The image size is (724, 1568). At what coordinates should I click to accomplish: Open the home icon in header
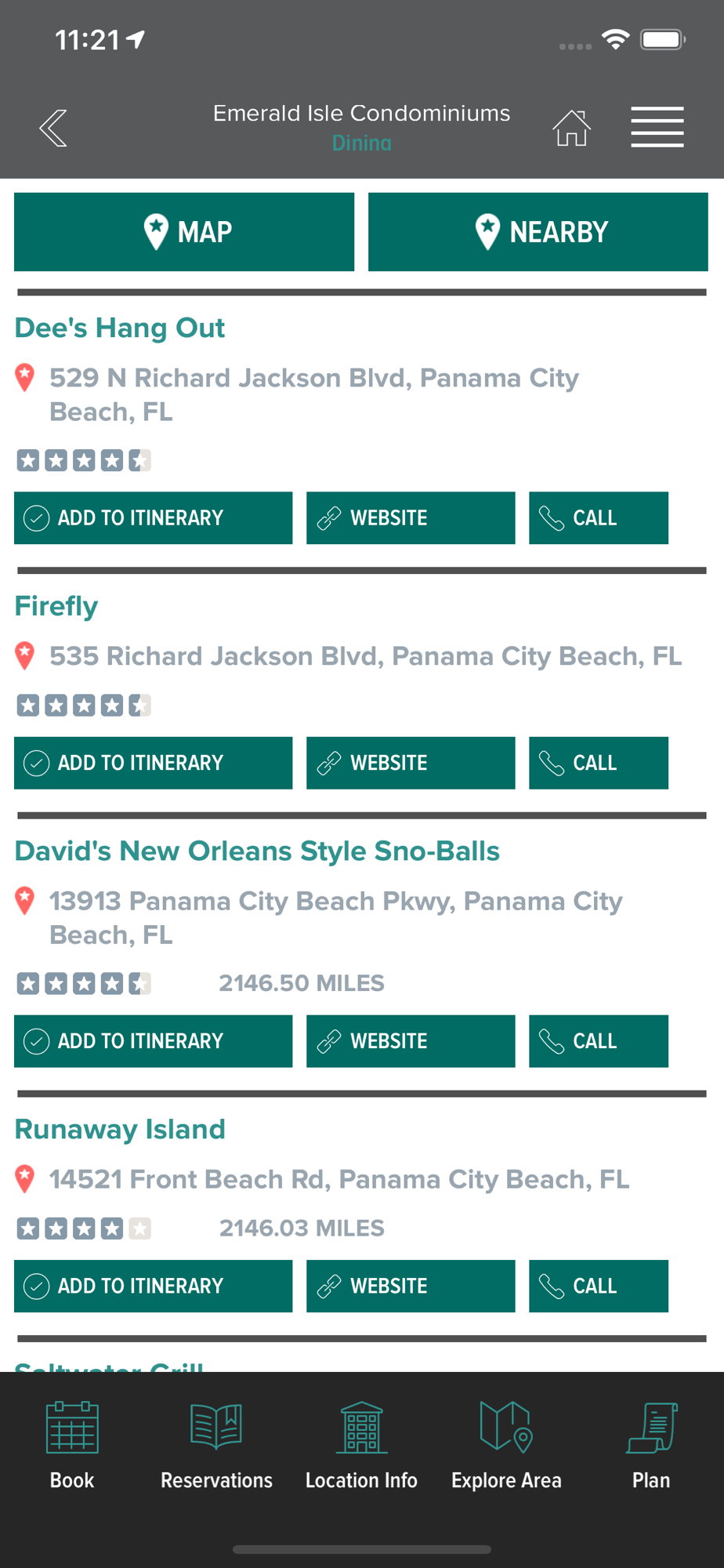tap(571, 128)
